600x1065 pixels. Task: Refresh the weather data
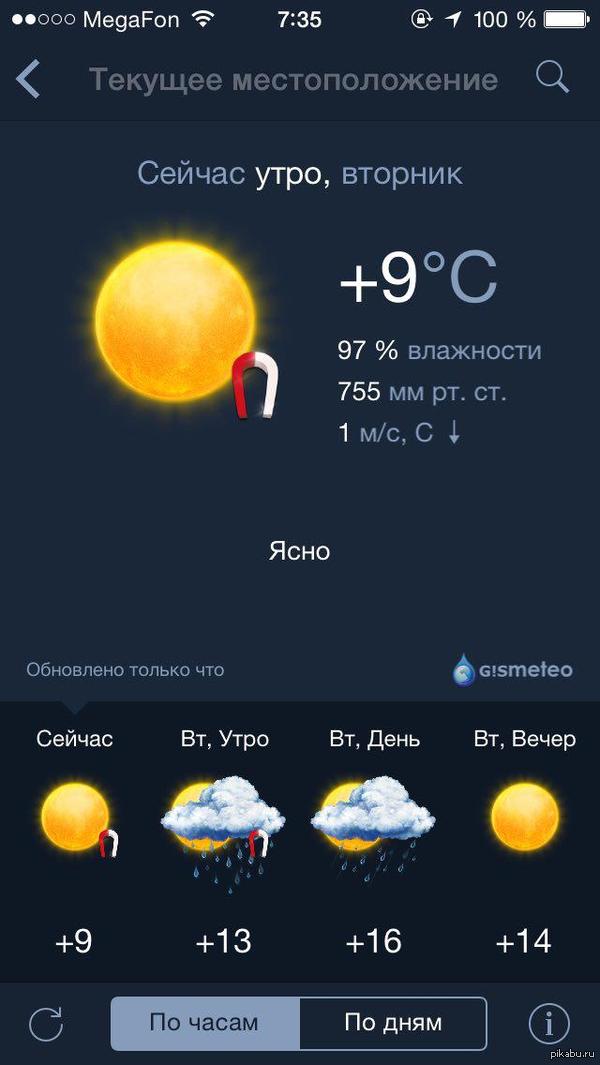click(46, 1024)
